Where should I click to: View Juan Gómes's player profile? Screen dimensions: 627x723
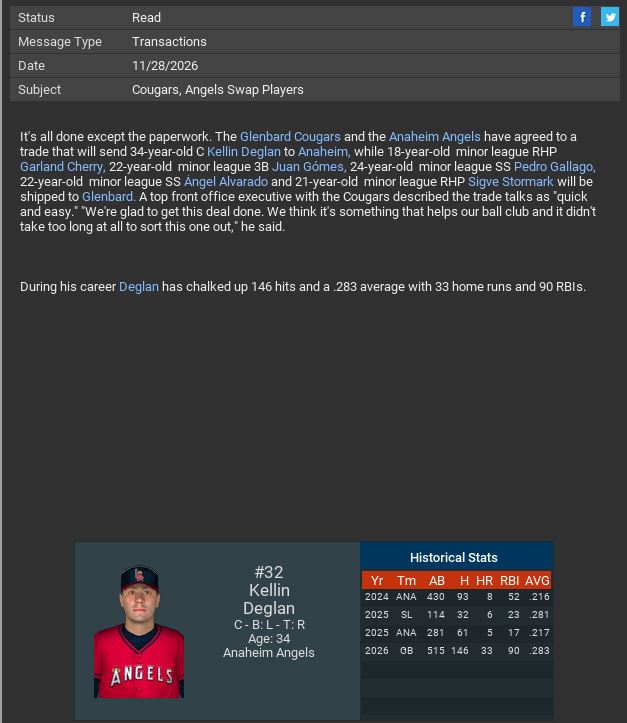pos(309,167)
